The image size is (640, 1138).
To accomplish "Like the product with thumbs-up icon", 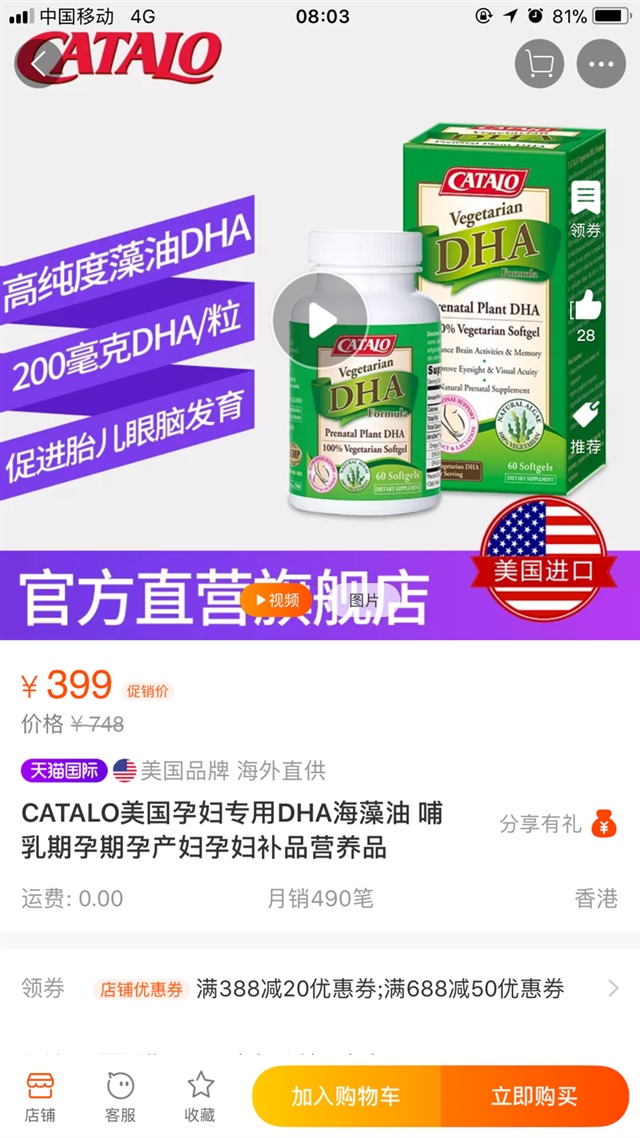I will point(586,315).
